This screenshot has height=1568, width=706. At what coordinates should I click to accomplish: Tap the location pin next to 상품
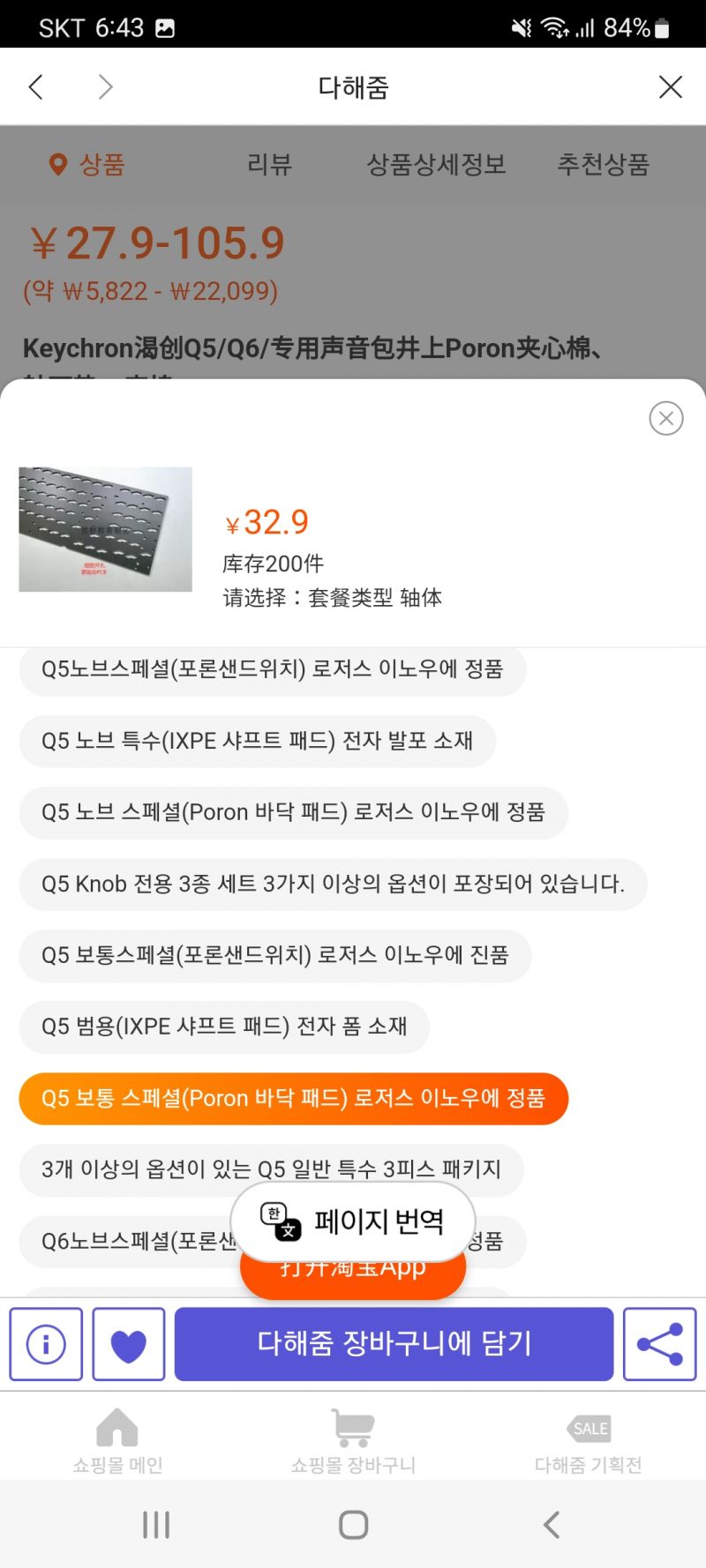pyautogui.click(x=57, y=164)
